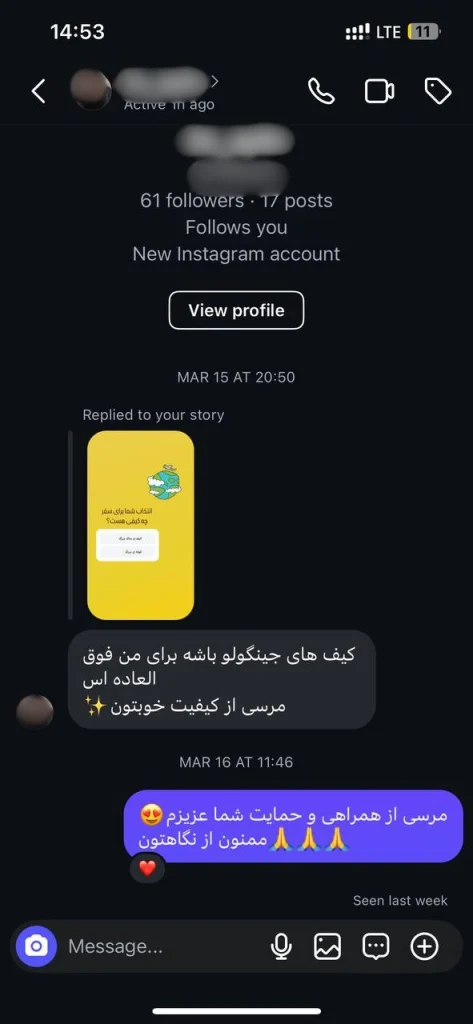
Task: Tap the sender's avatar beside the message
Action: pos(35,712)
